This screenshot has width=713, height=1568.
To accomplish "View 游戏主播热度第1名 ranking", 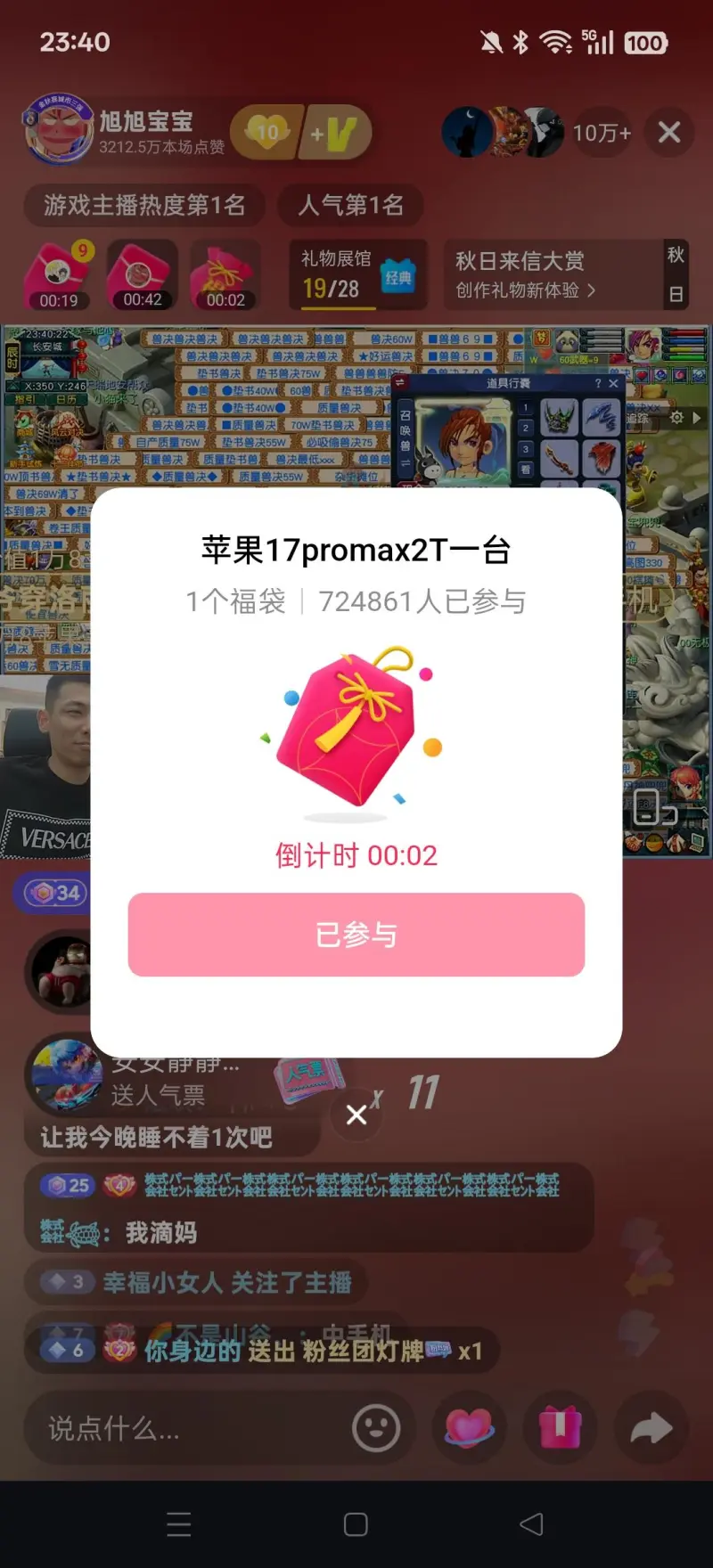I will 144,206.
